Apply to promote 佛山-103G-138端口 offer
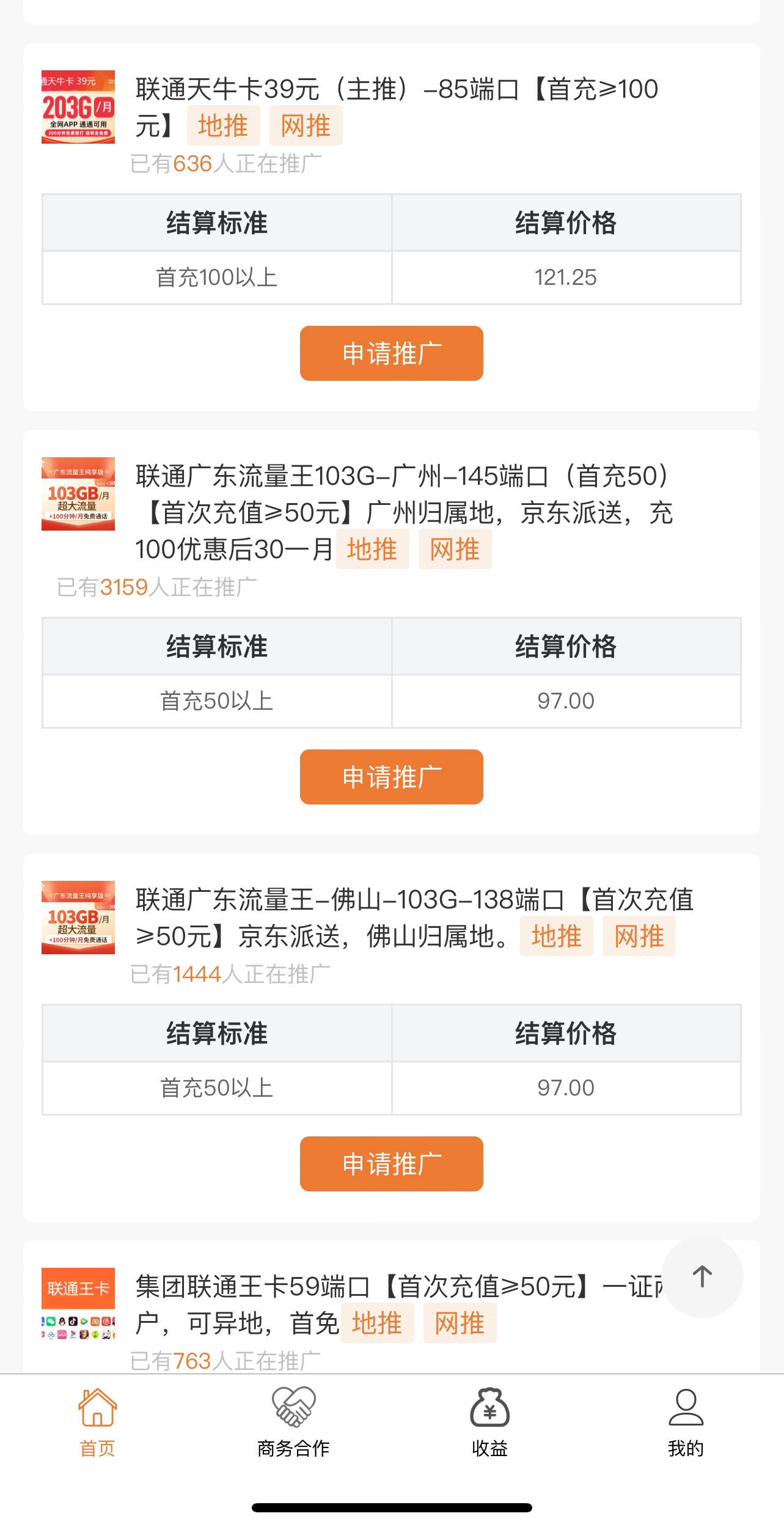 click(x=391, y=1164)
